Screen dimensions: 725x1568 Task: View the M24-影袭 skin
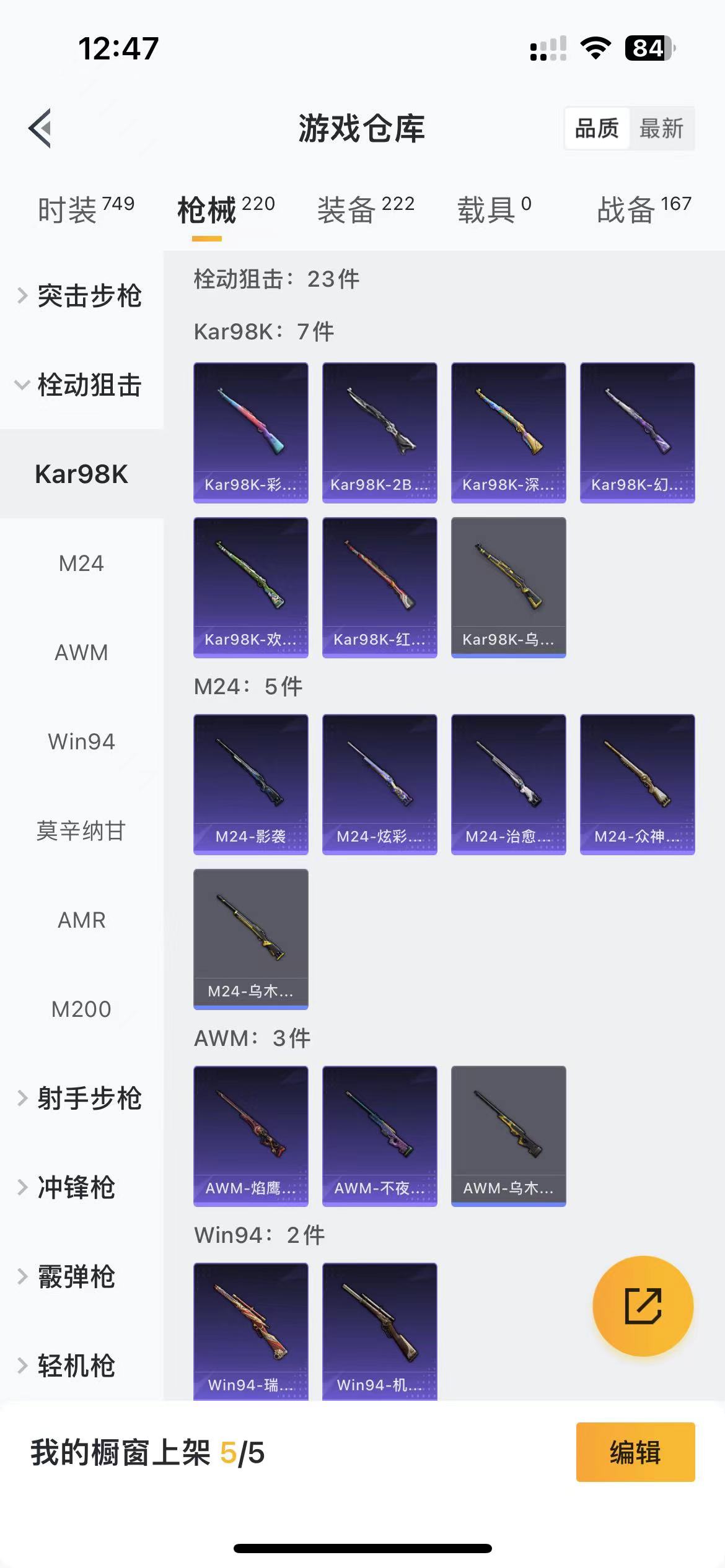(250, 783)
